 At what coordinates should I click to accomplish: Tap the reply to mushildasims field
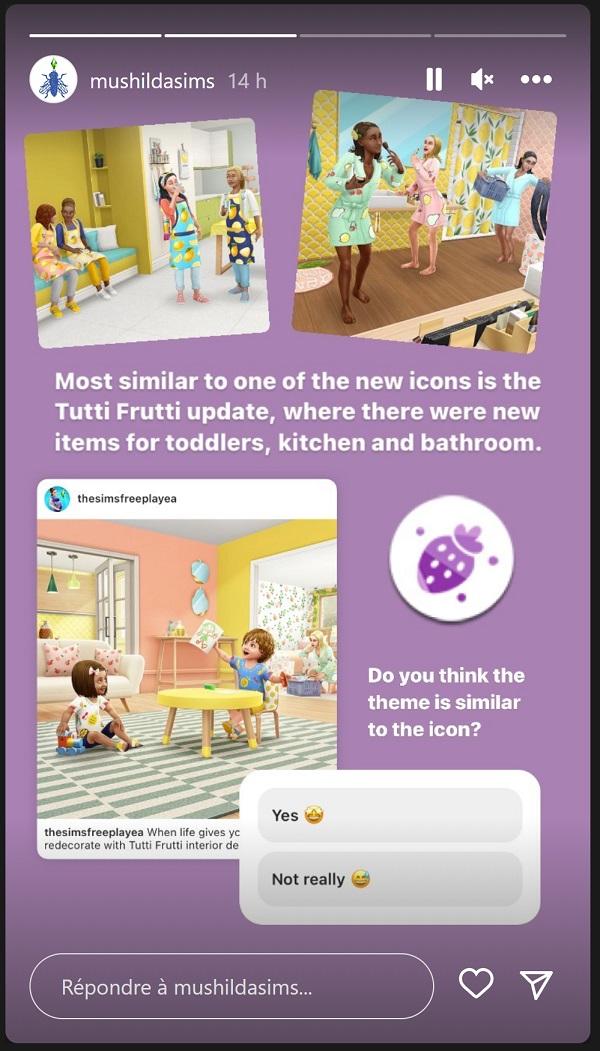click(x=231, y=986)
